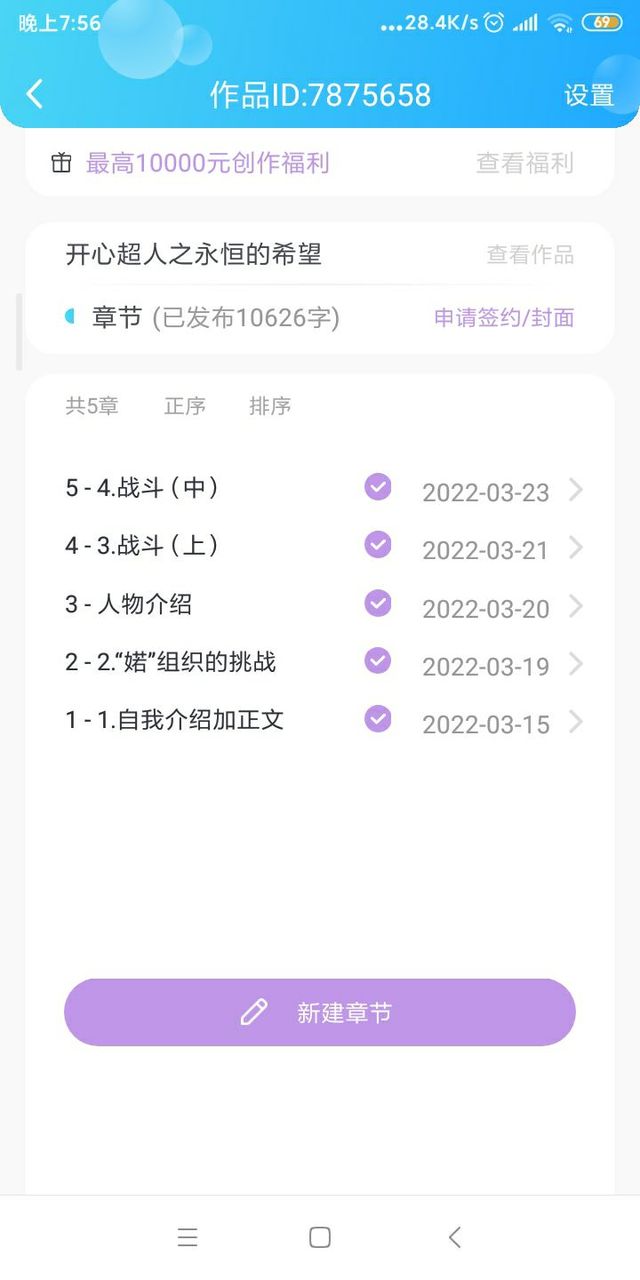Create a chapter with 新建章节

click(x=320, y=1012)
